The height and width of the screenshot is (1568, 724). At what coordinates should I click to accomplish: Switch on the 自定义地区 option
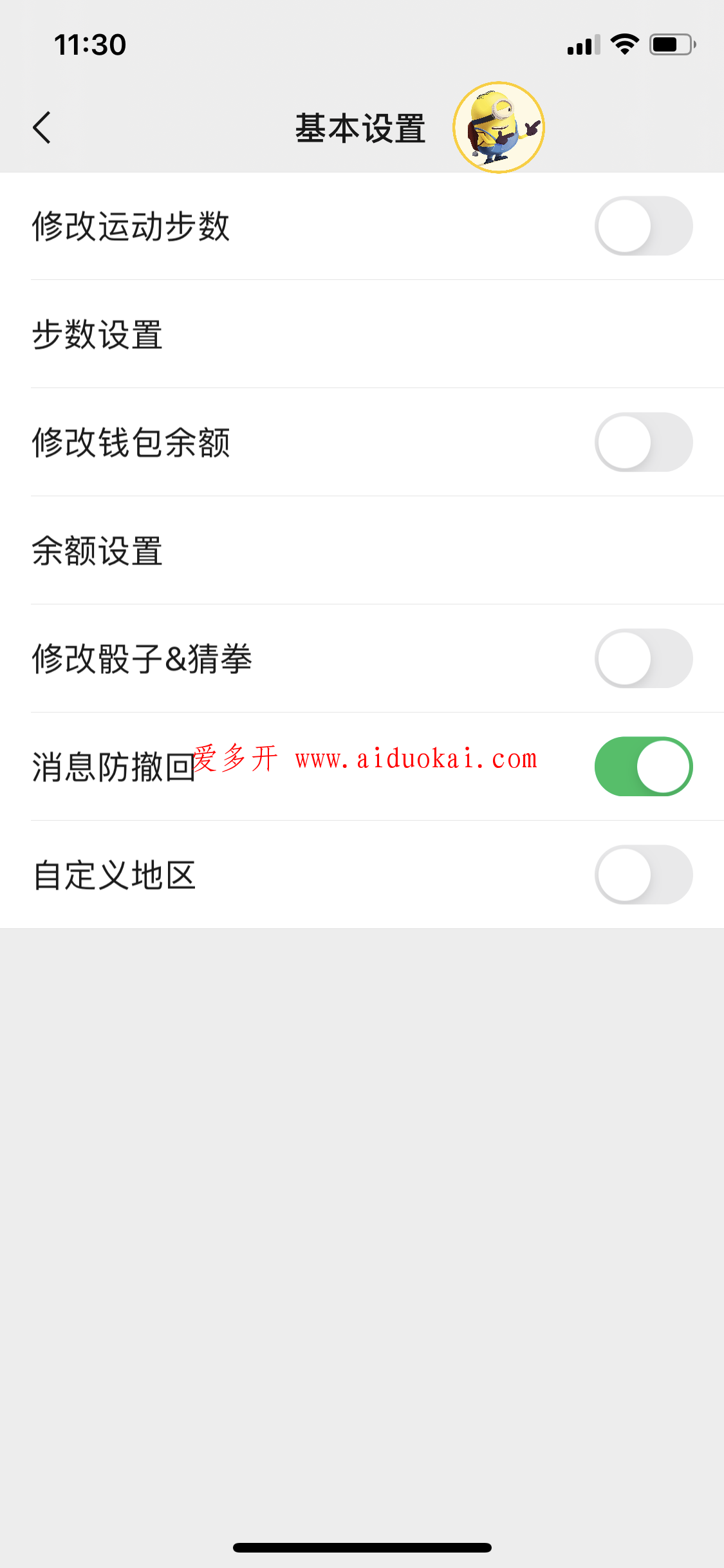[644, 875]
